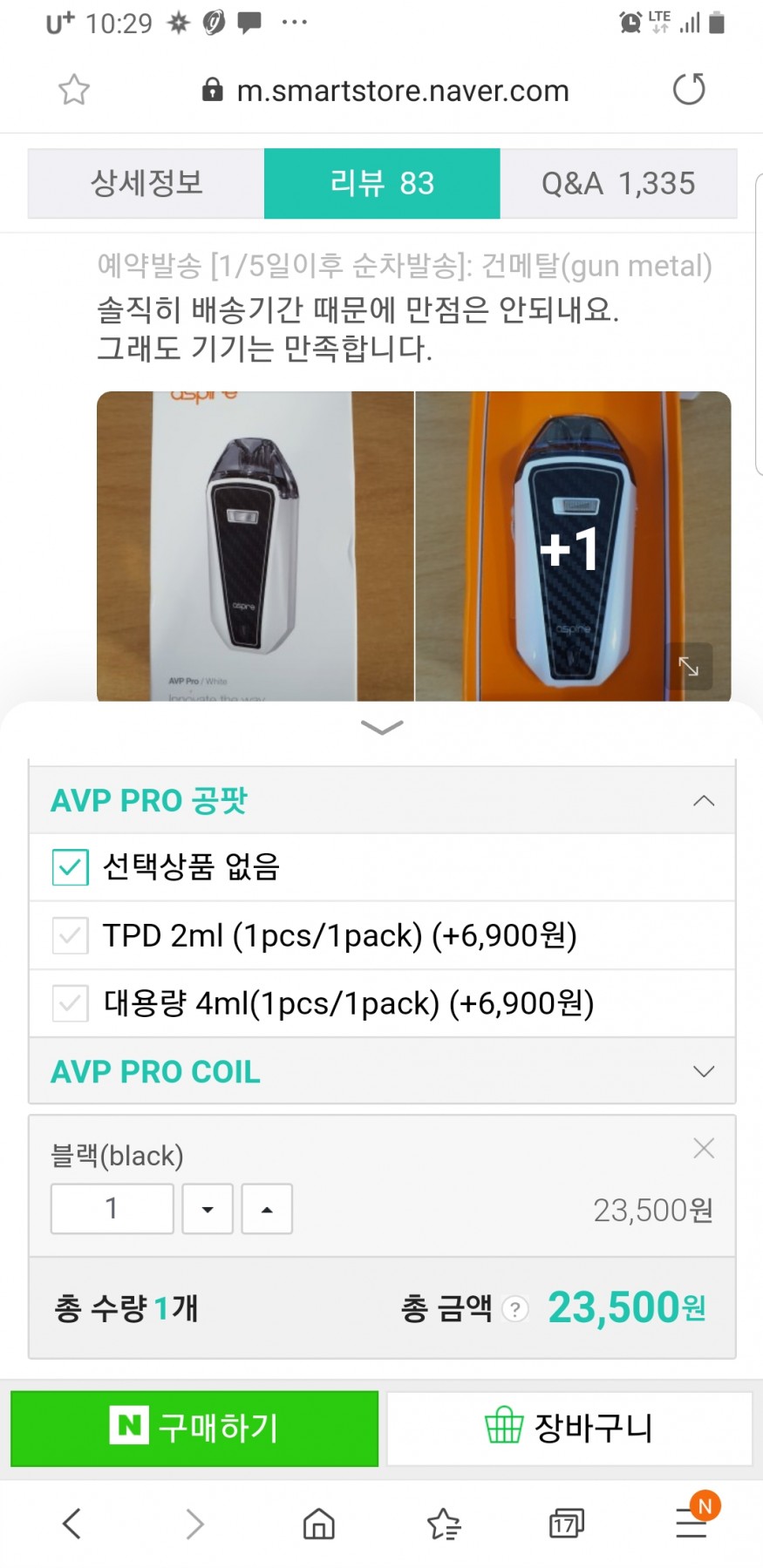Reload the page

click(689, 89)
